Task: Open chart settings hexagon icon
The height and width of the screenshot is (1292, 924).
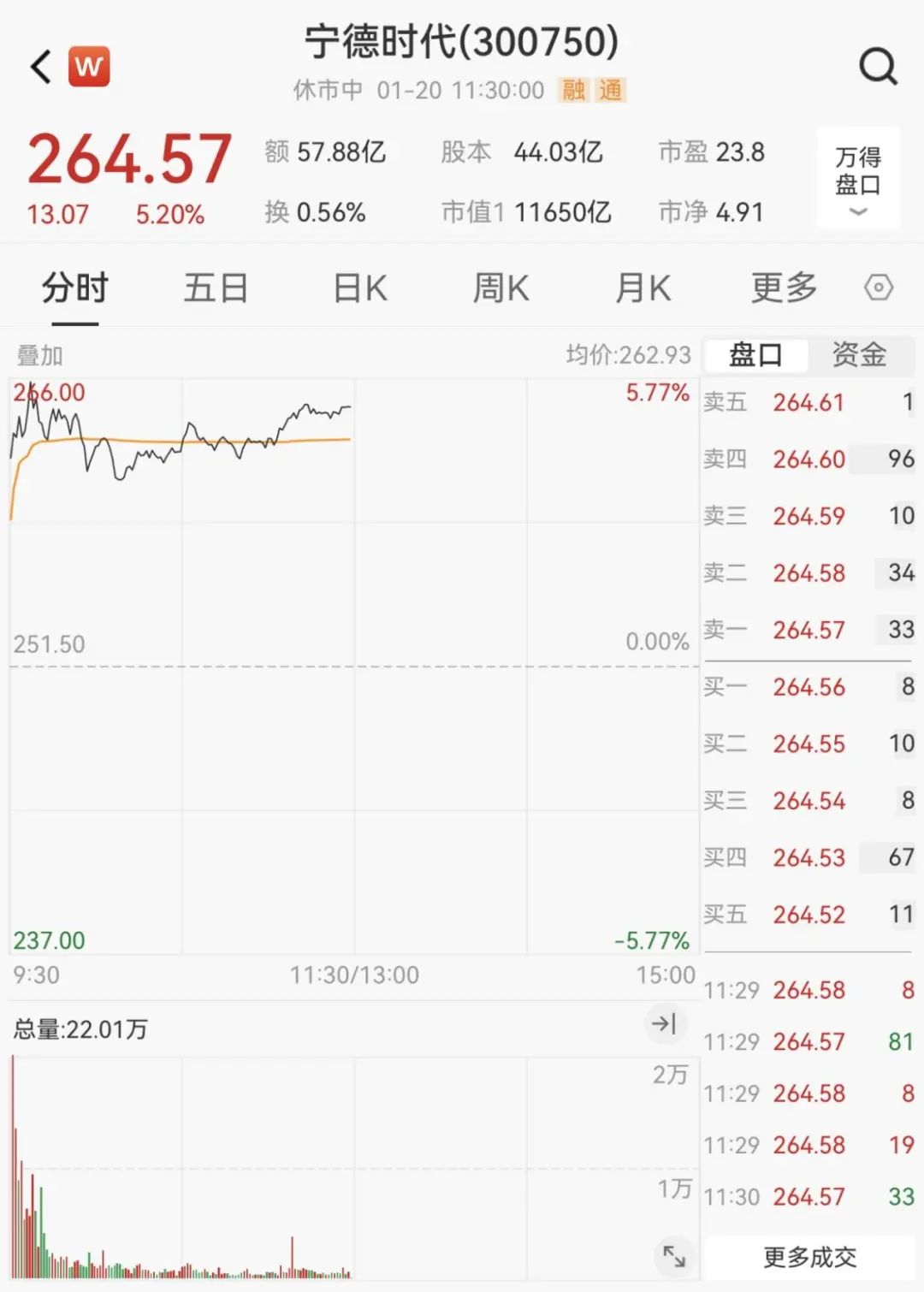Action: point(879,288)
